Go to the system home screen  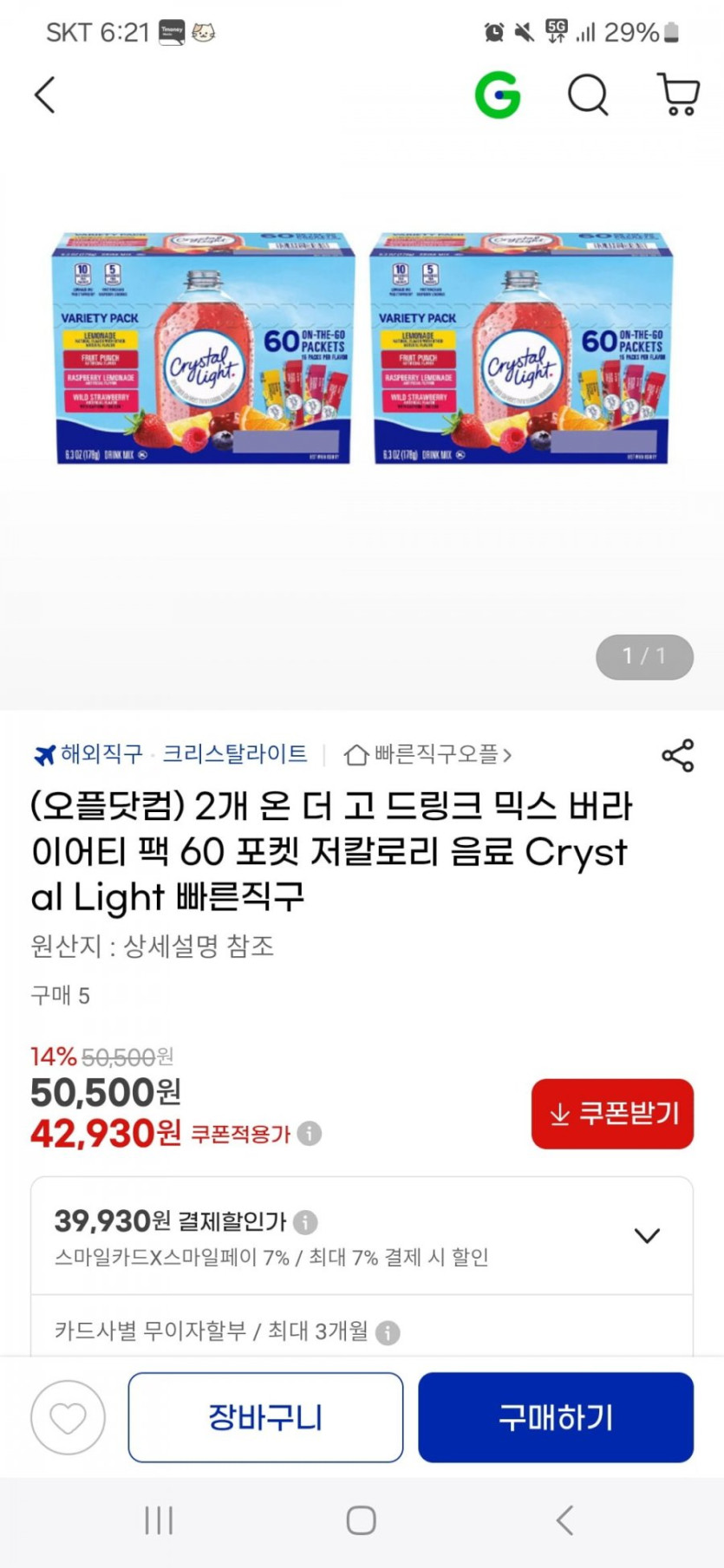[361, 1519]
